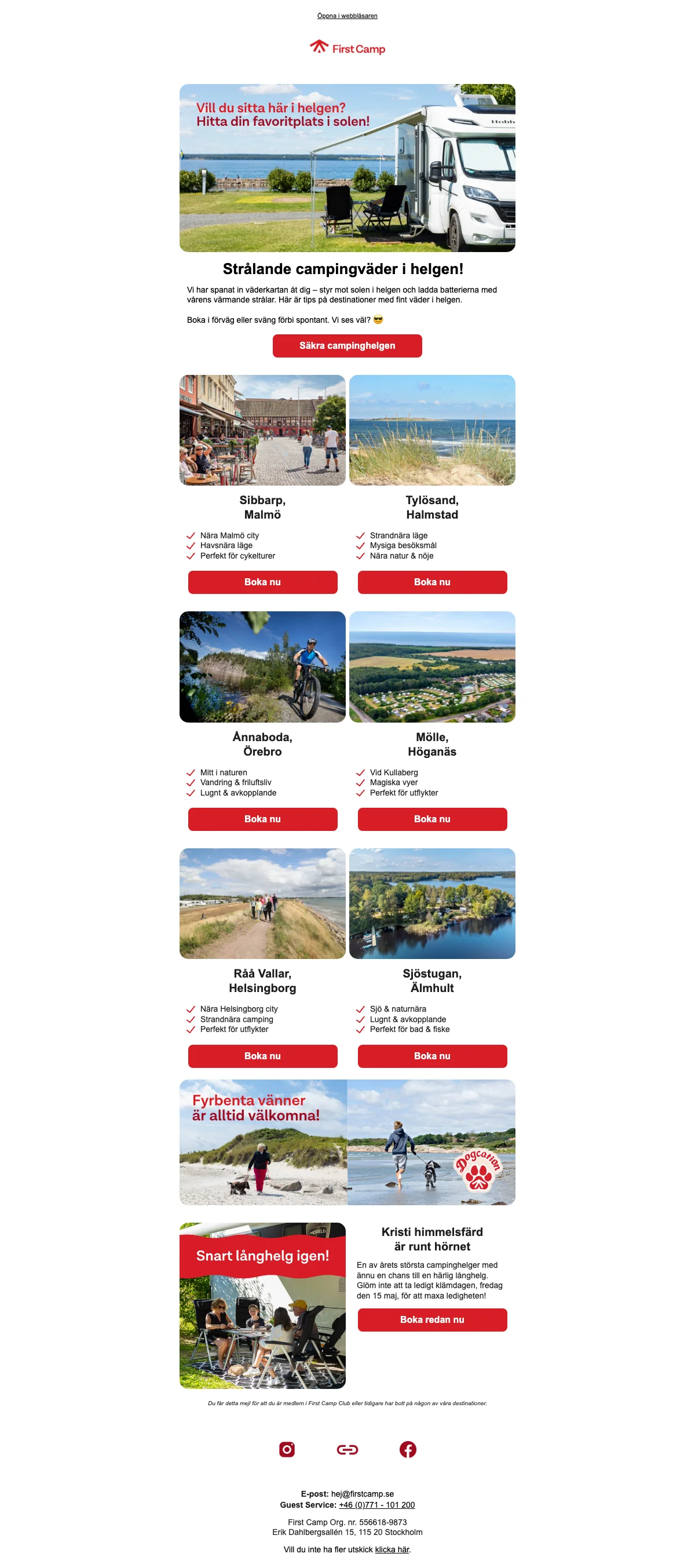
Task: Call Guest Service phone number link
Action: coord(376,1505)
